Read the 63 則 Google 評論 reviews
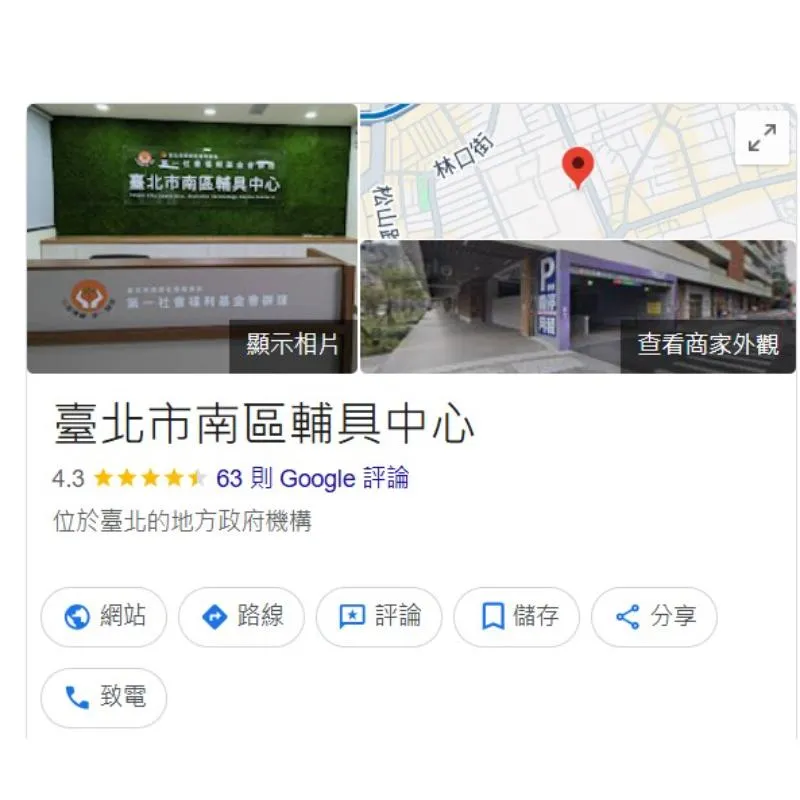Viewport: 800px width, 800px height. [x=312, y=478]
